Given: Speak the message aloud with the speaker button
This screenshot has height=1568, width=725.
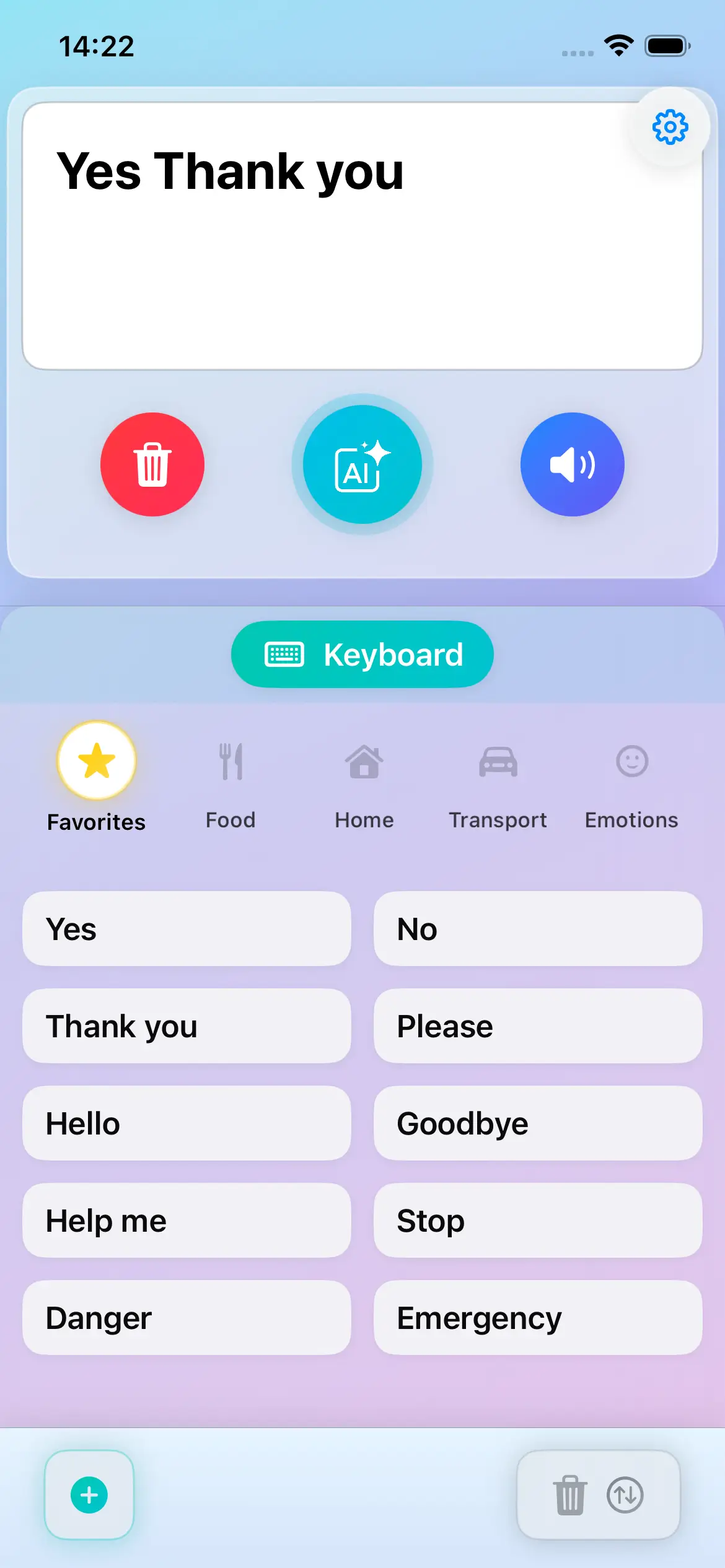Looking at the screenshot, I should 572,464.
